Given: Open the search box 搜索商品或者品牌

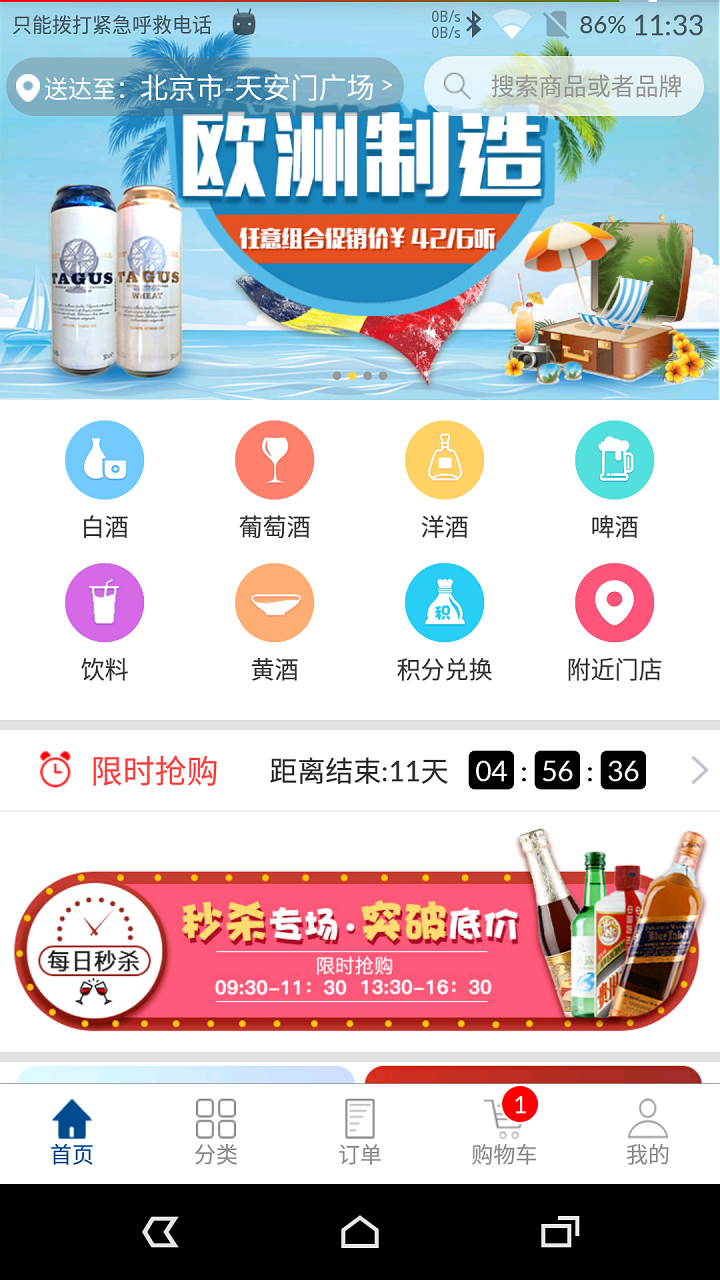Looking at the screenshot, I should [564, 87].
